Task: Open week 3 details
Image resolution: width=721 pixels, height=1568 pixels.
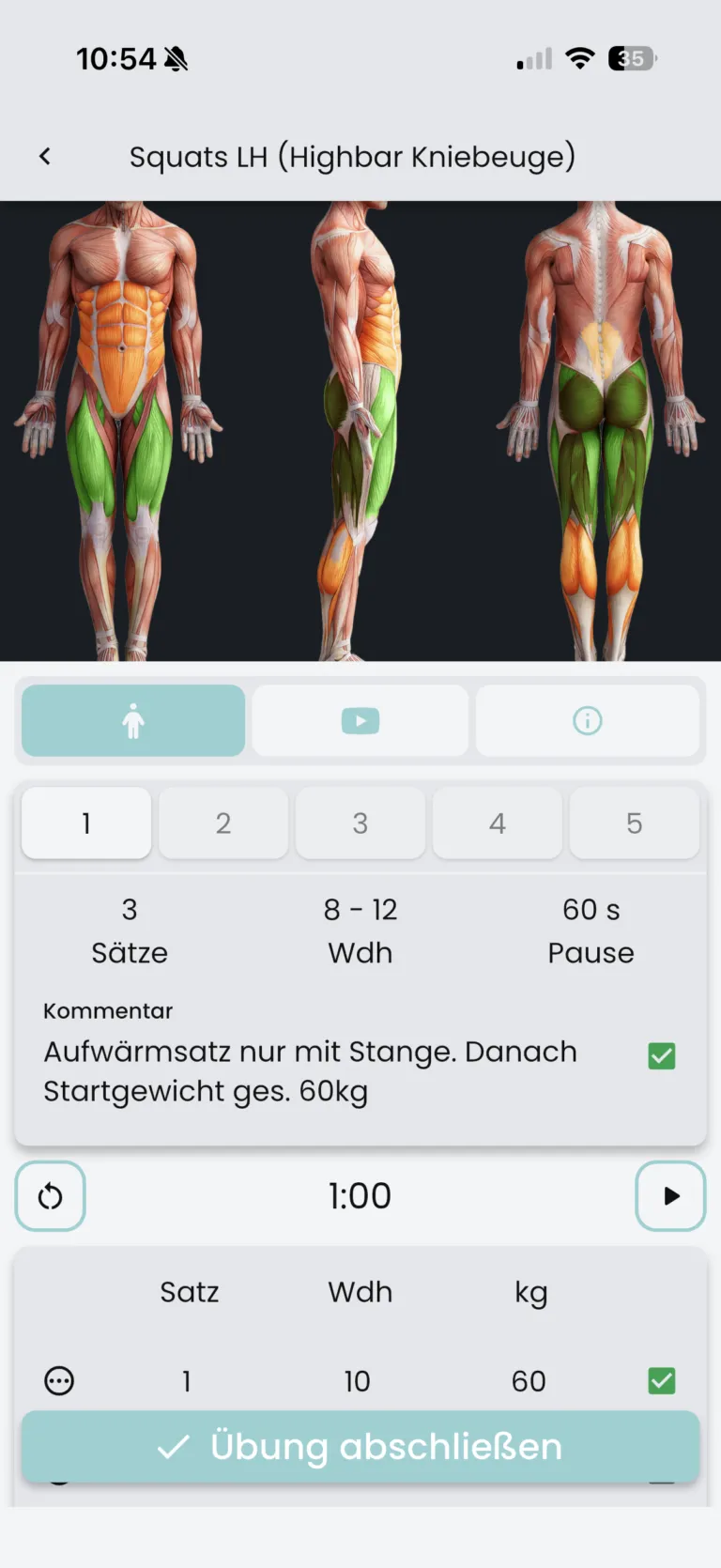Action: point(360,822)
